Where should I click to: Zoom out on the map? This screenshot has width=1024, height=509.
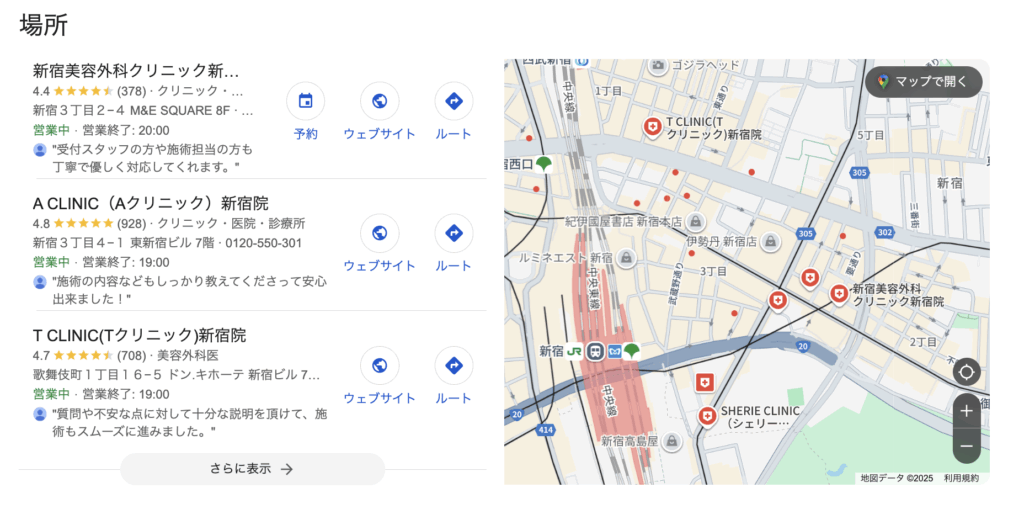[966, 445]
